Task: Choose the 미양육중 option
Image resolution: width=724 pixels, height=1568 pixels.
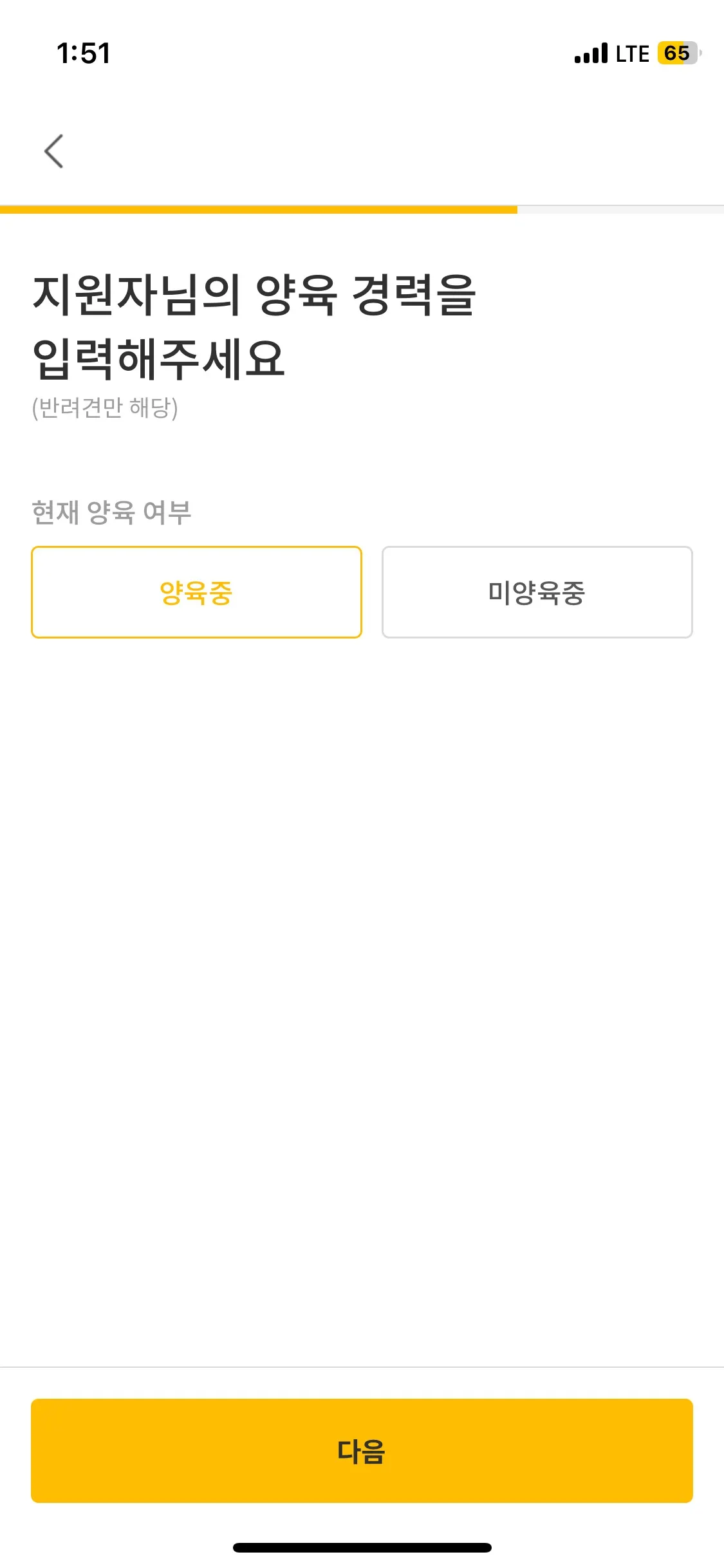Action: 537,592
